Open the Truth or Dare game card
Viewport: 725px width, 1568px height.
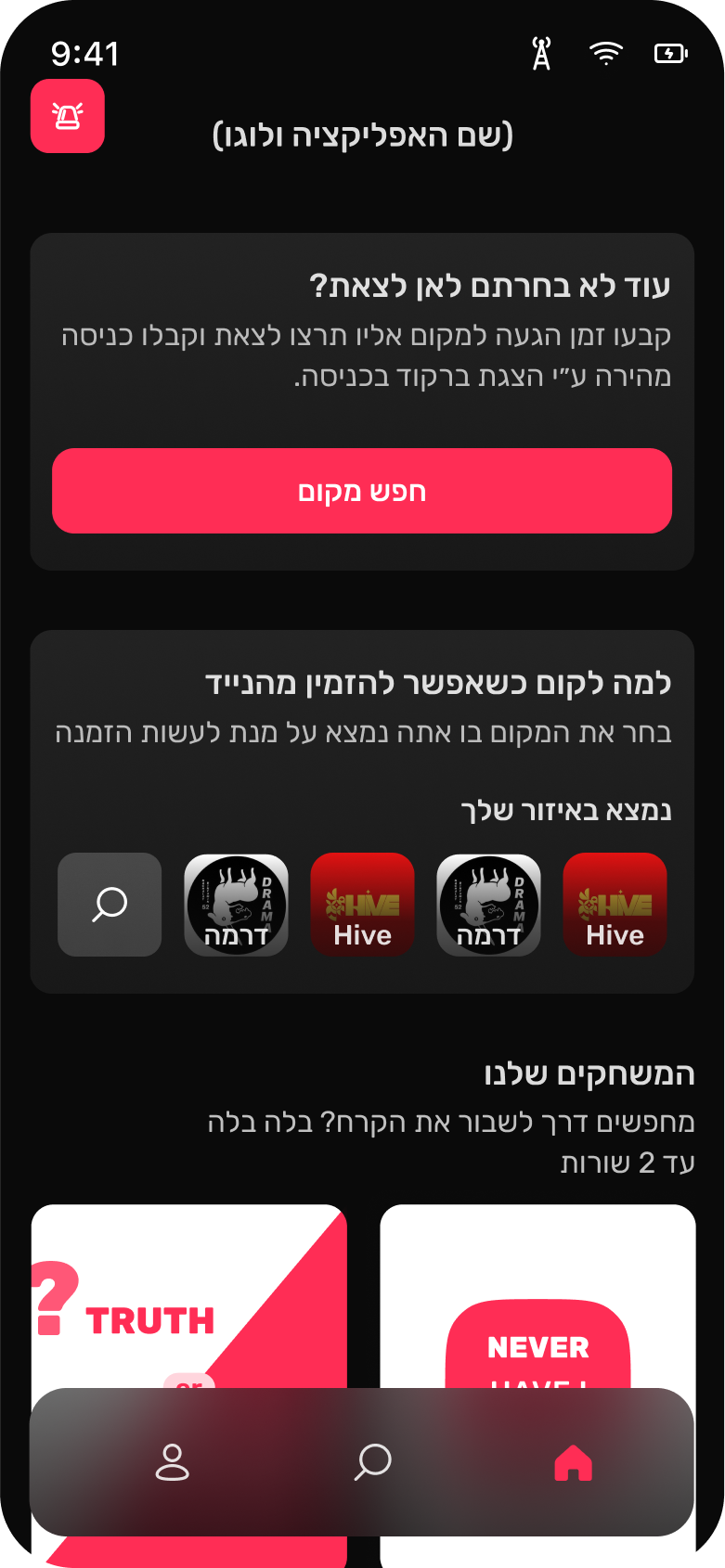[x=188, y=1299]
